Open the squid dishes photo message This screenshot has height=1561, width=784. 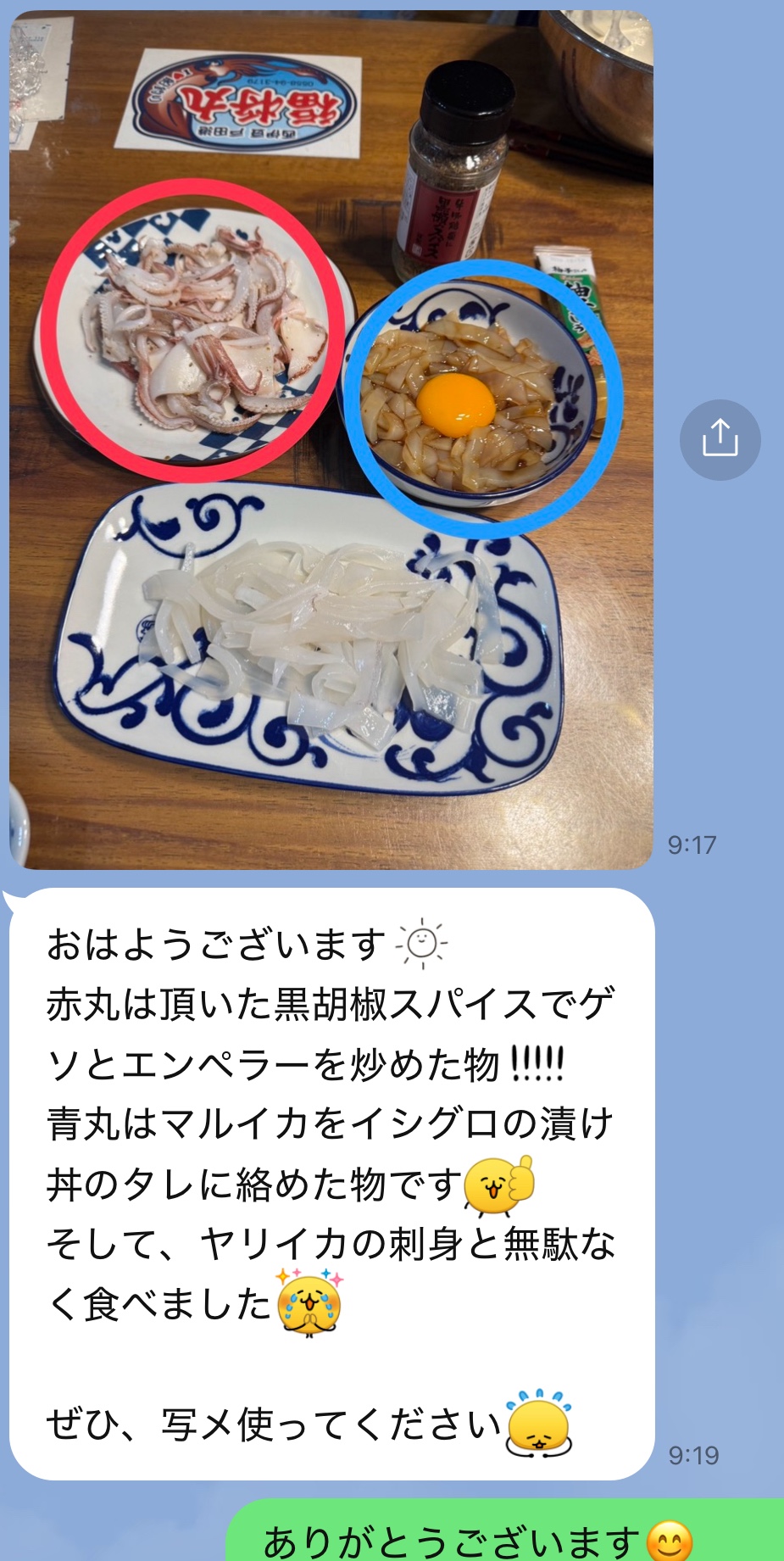331,441
